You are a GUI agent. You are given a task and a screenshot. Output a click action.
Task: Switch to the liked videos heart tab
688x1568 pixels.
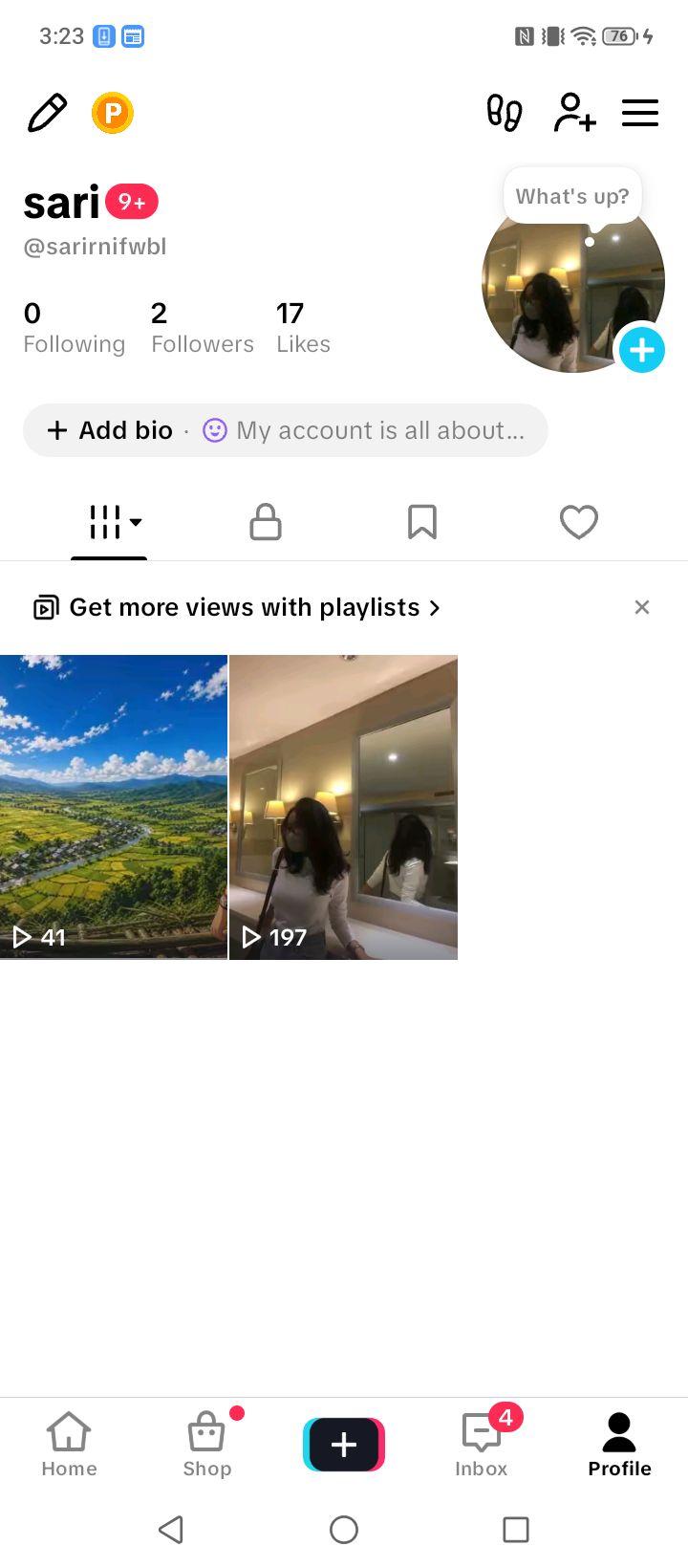(x=579, y=522)
